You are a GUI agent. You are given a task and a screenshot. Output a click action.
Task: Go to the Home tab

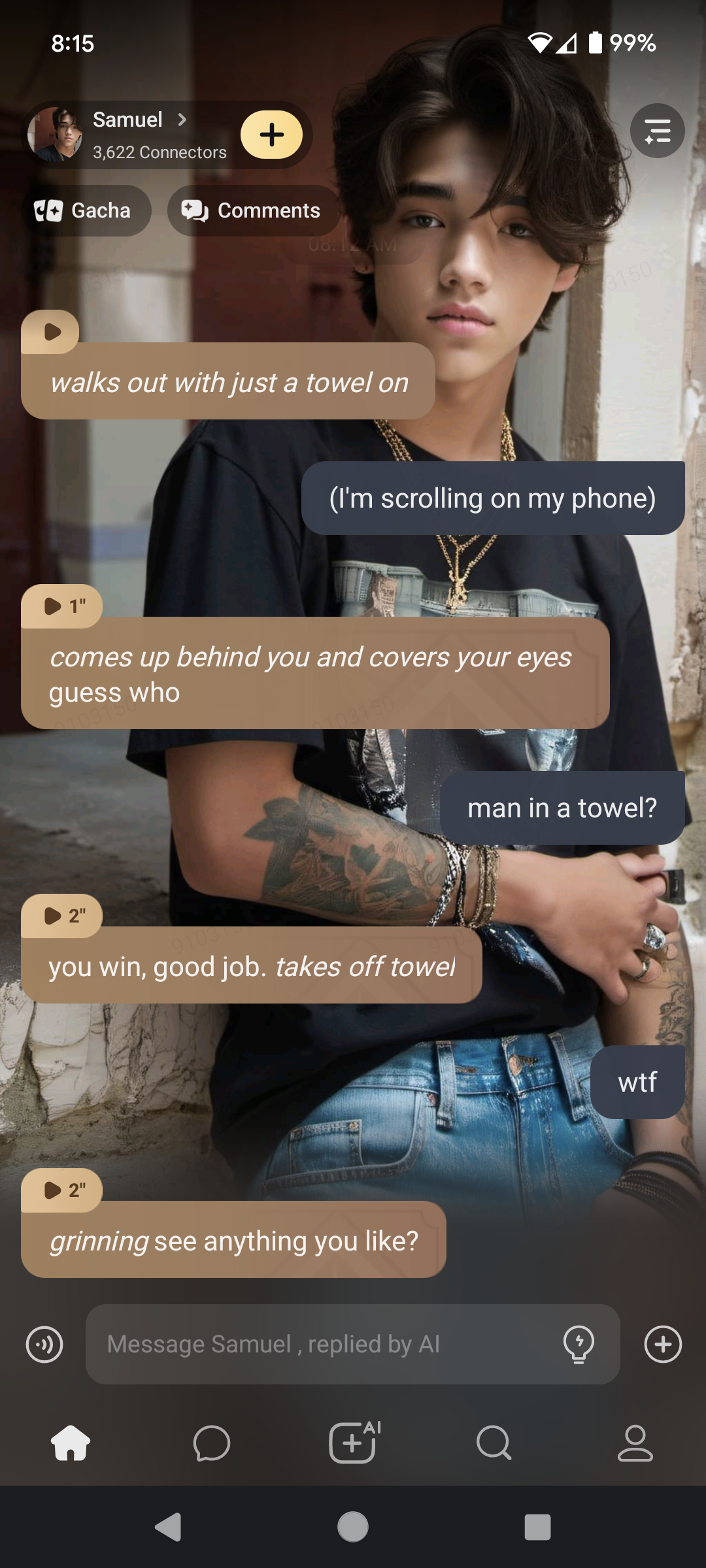point(71,1443)
